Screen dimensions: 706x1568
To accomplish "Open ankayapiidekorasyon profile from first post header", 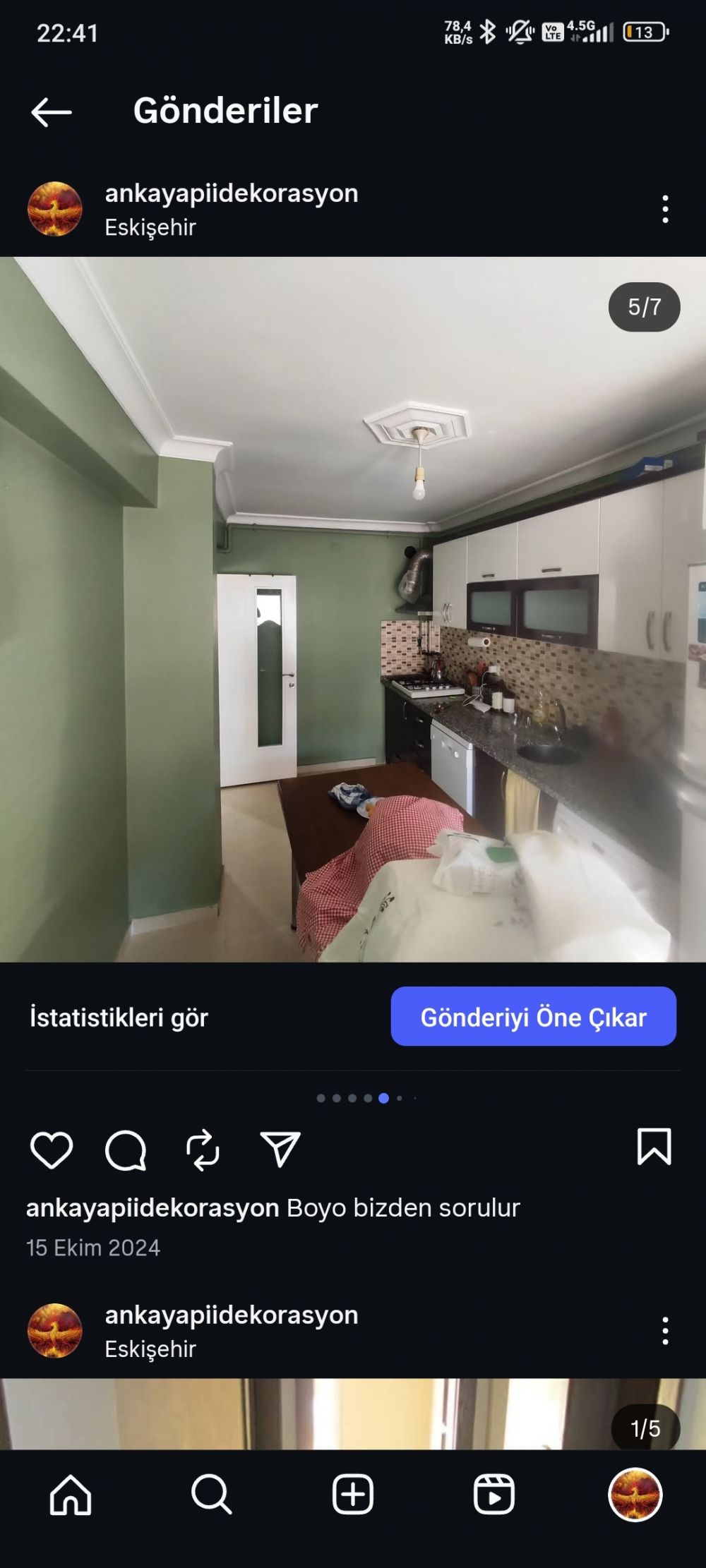I will point(232,193).
